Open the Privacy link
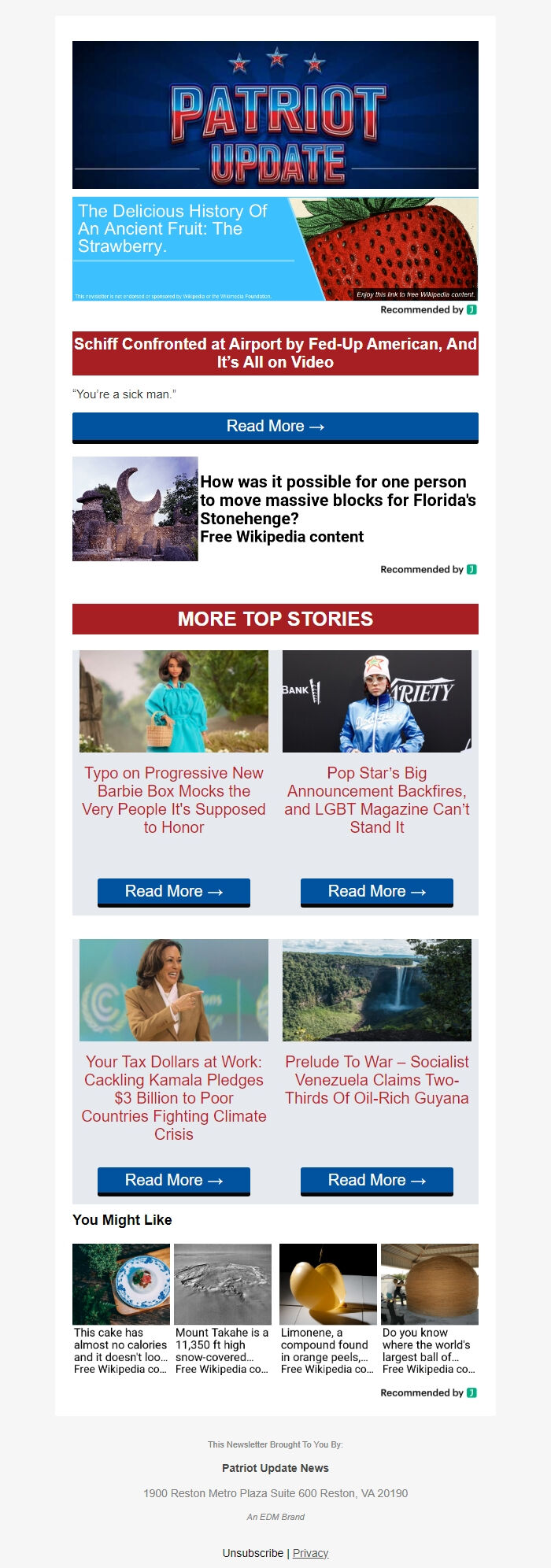The height and width of the screenshot is (1568, 551). (310, 1553)
